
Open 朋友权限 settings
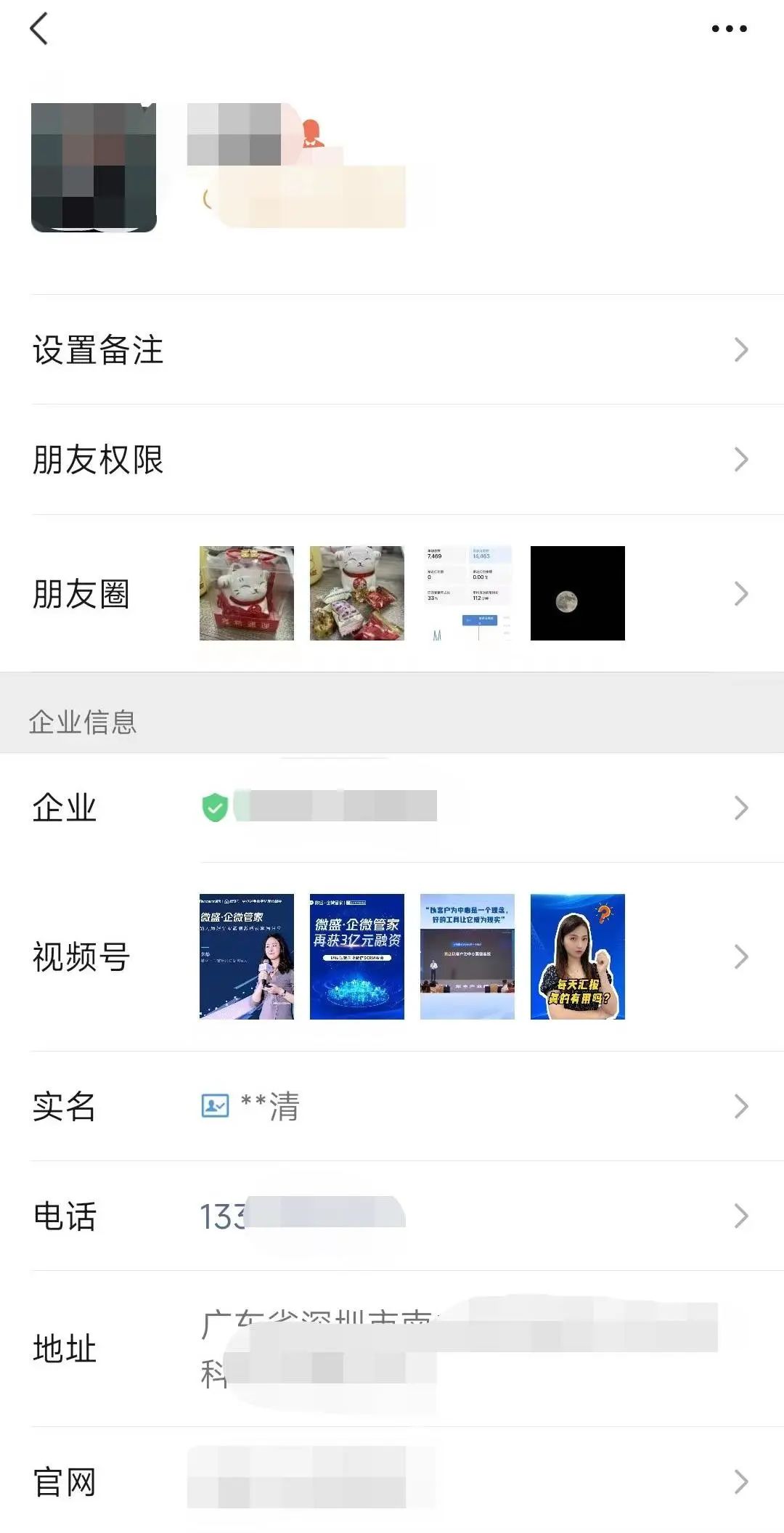point(392,460)
